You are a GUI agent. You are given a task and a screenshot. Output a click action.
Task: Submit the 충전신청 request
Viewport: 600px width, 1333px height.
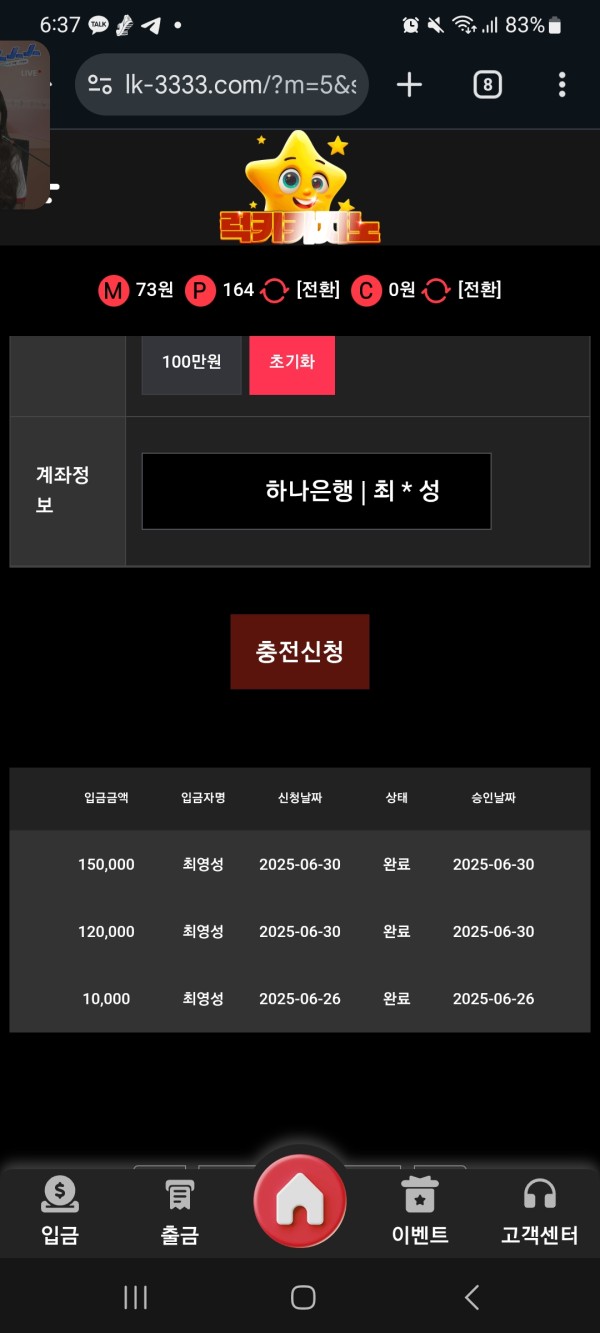(300, 652)
